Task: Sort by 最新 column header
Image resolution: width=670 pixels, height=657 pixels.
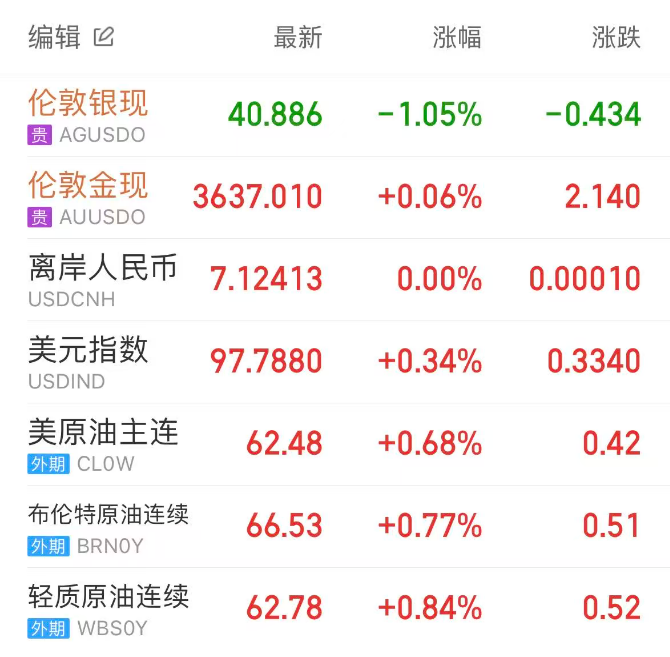Action: click(298, 38)
